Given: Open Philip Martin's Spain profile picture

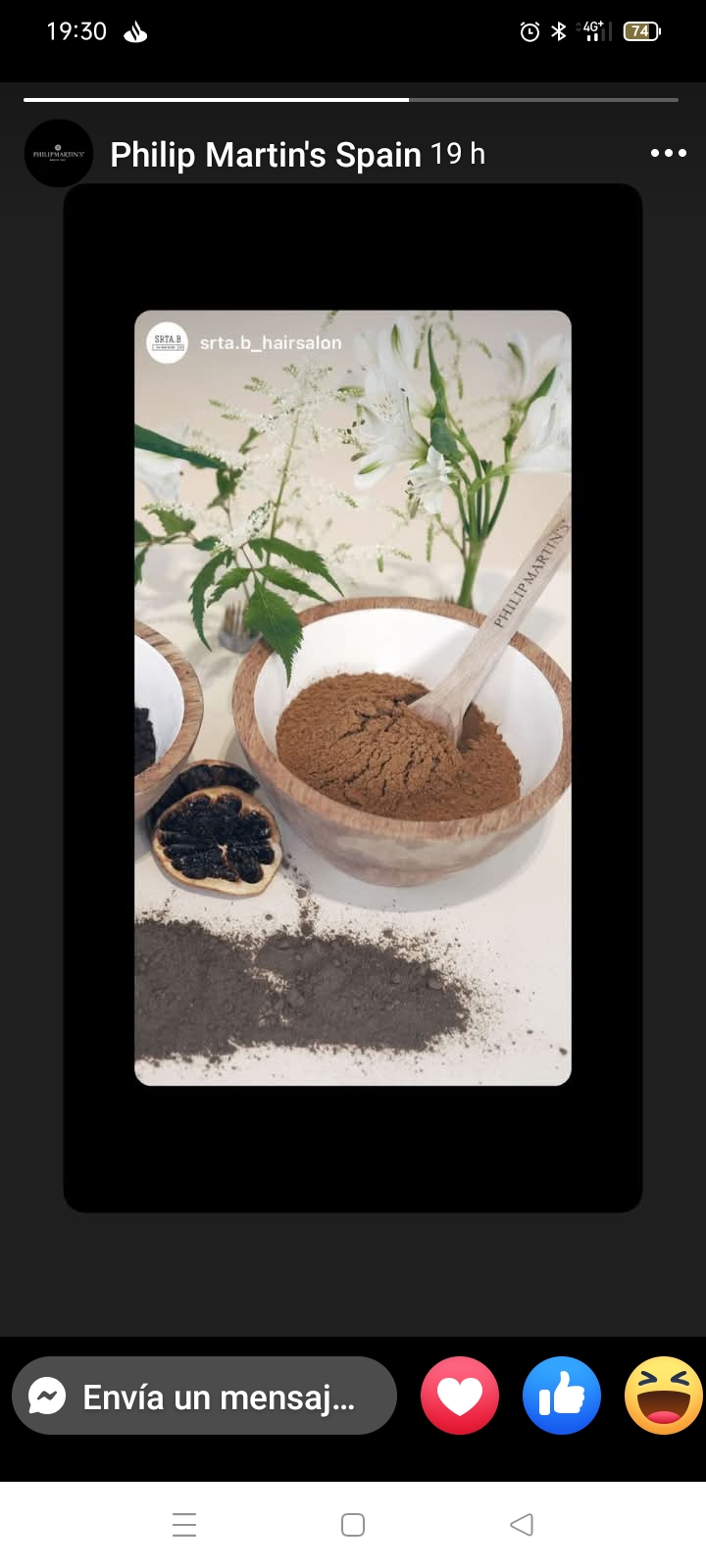Looking at the screenshot, I should (x=59, y=154).
